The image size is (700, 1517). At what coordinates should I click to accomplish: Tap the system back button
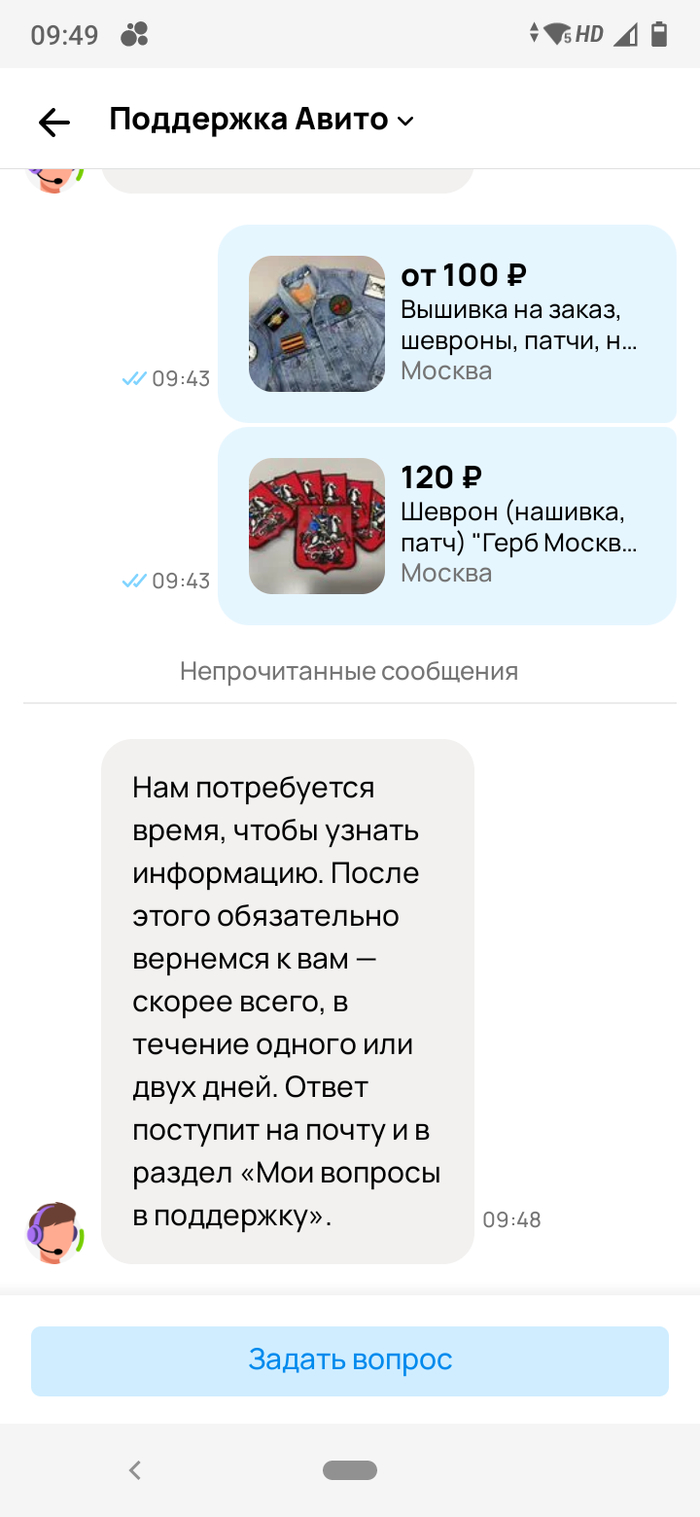click(x=136, y=1470)
